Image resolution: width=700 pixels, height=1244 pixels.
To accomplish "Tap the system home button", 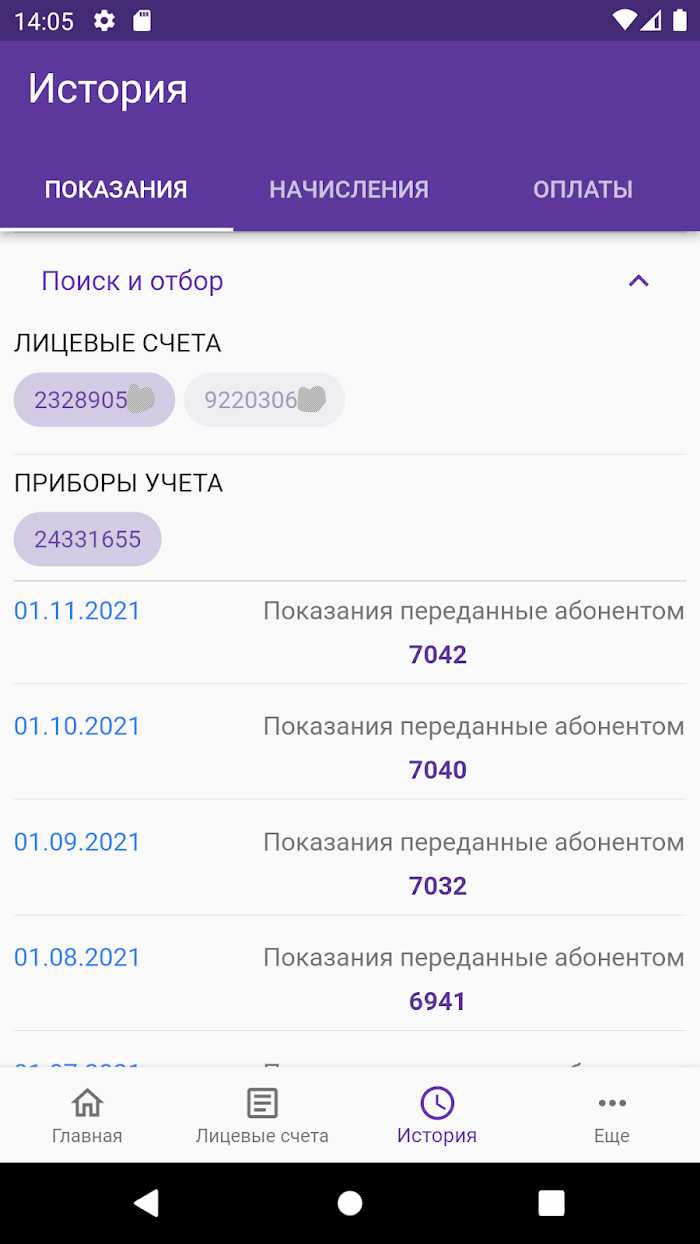I will coord(350,1203).
